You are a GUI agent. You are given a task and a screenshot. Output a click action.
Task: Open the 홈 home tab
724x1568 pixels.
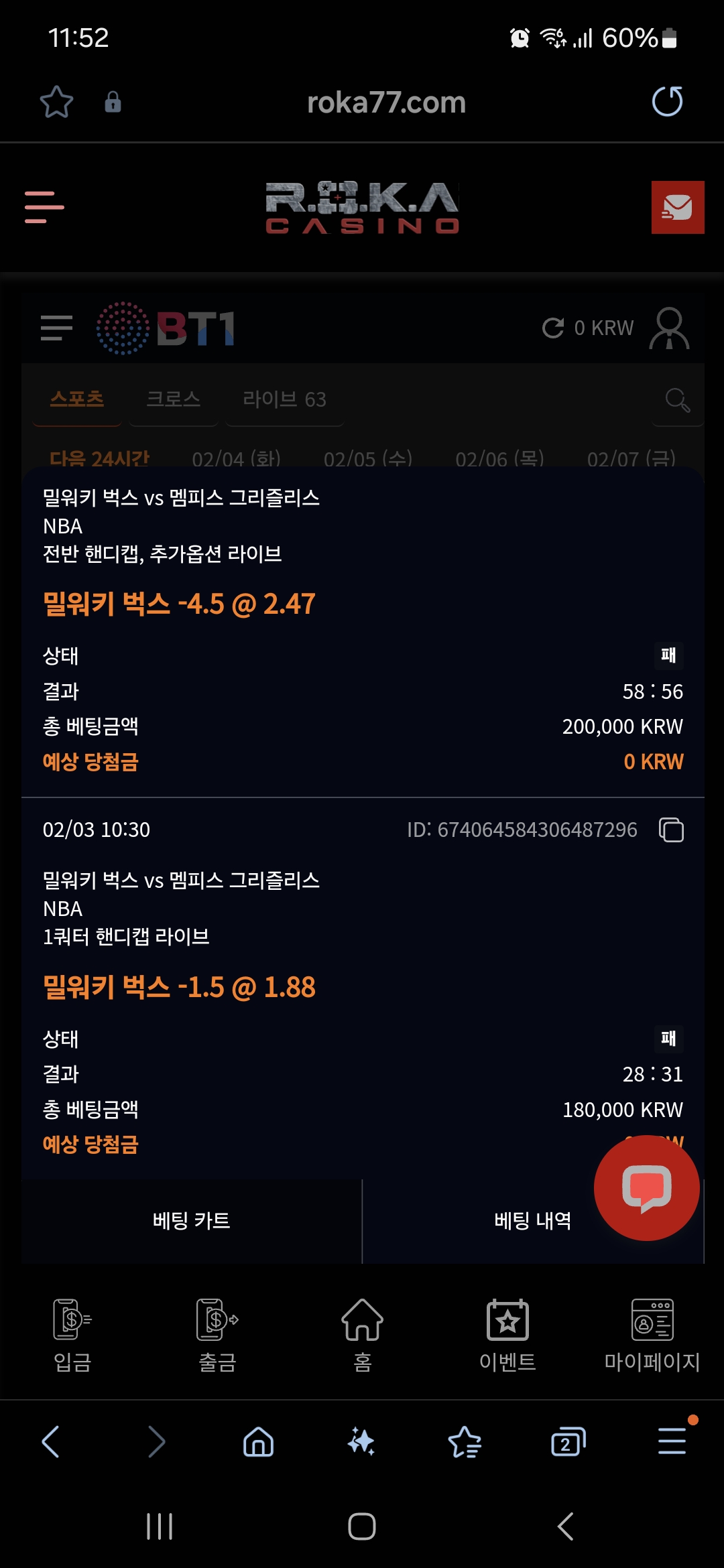tap(362, 1335)
